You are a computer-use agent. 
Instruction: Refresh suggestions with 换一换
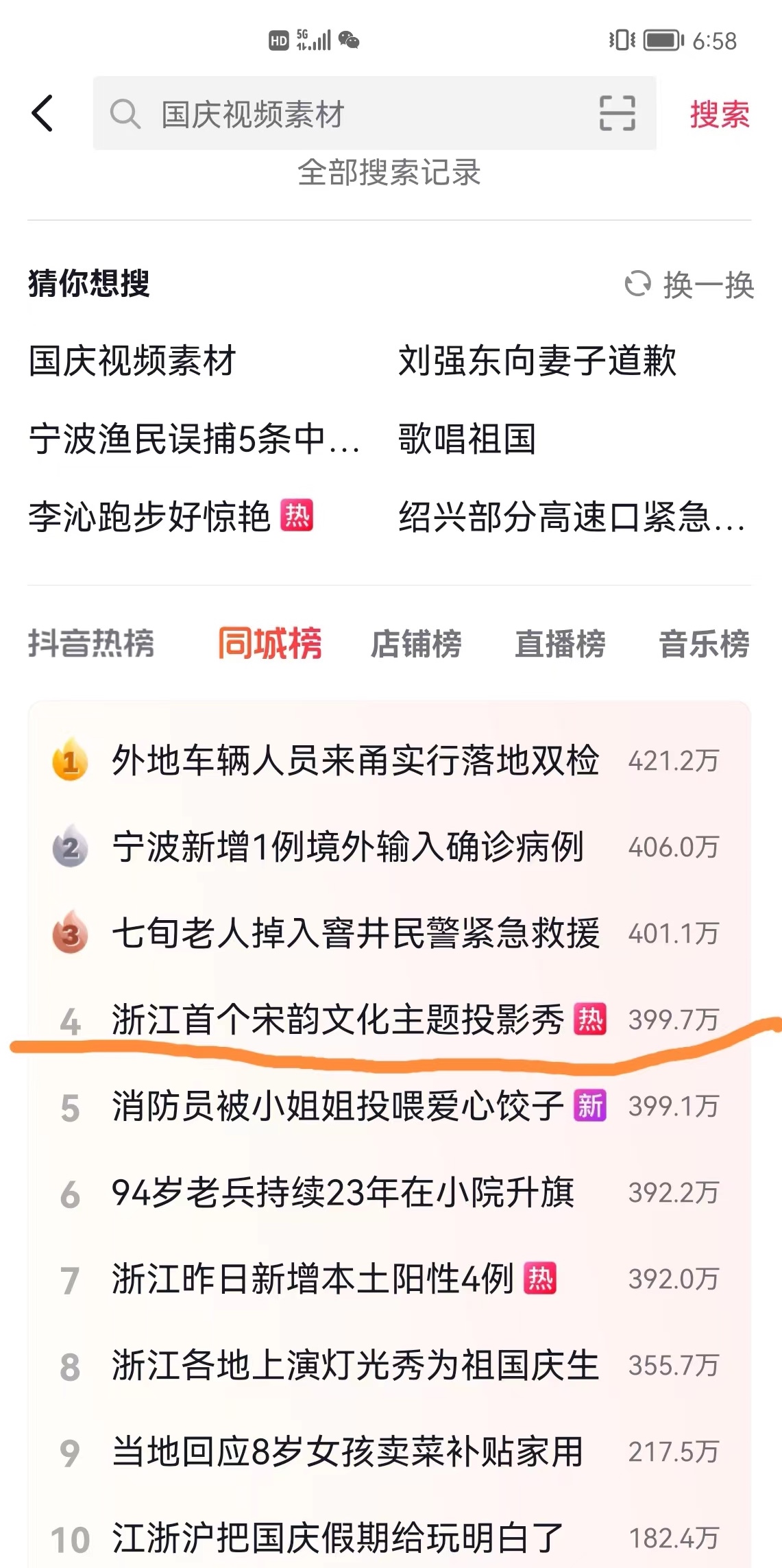coord(689,285)
